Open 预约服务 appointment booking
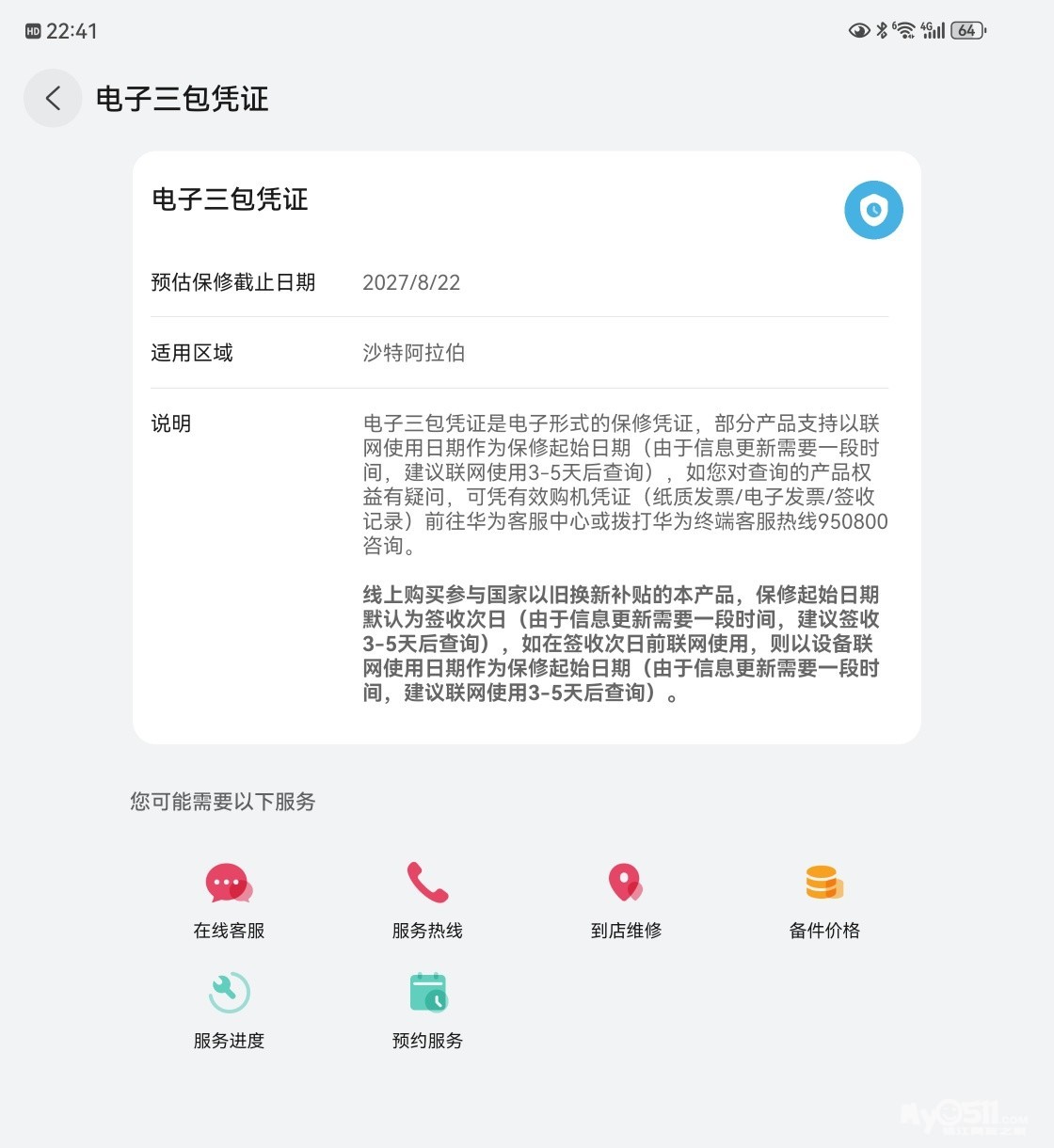1054x1148 pixels. 427,1011
